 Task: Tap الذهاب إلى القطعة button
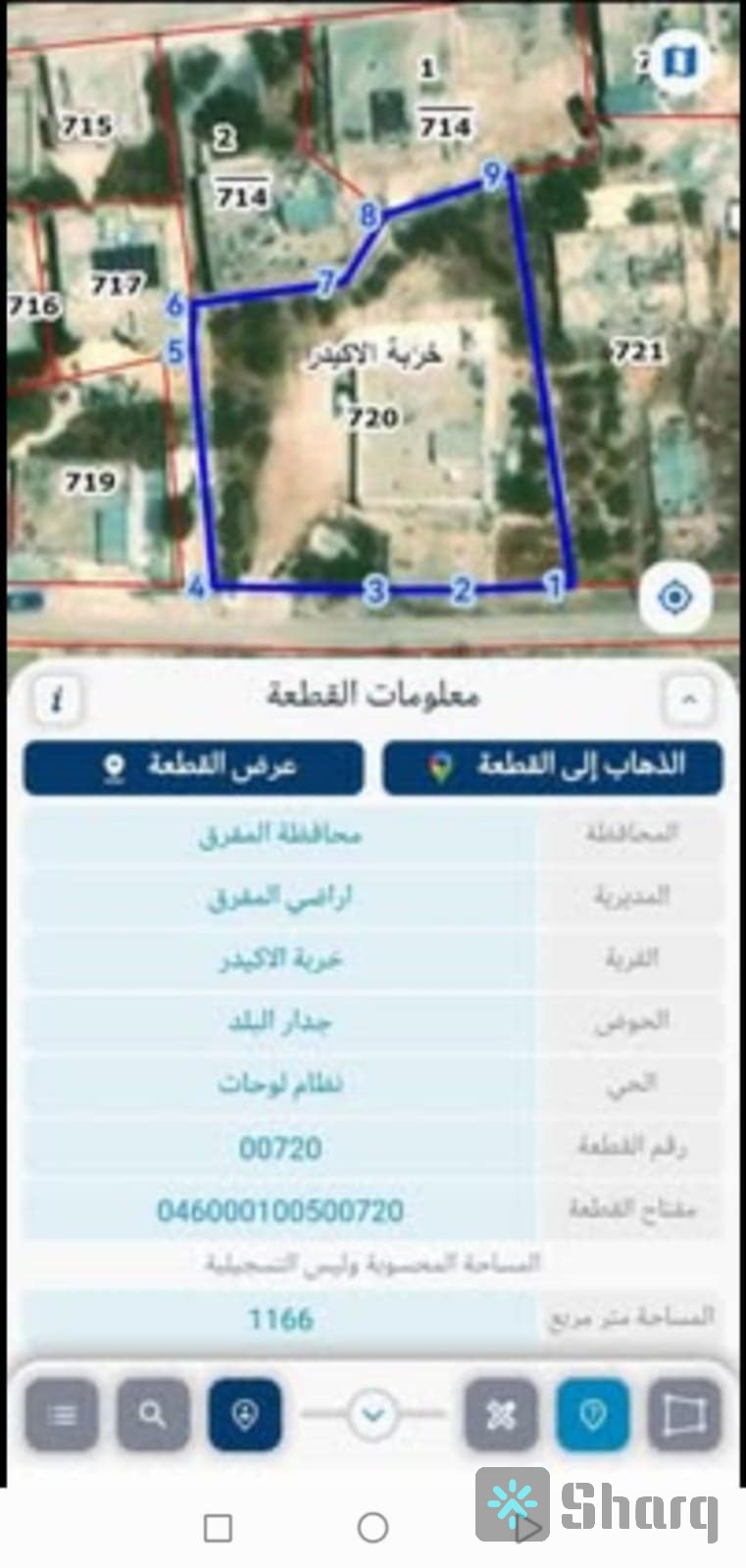(553, 766)
